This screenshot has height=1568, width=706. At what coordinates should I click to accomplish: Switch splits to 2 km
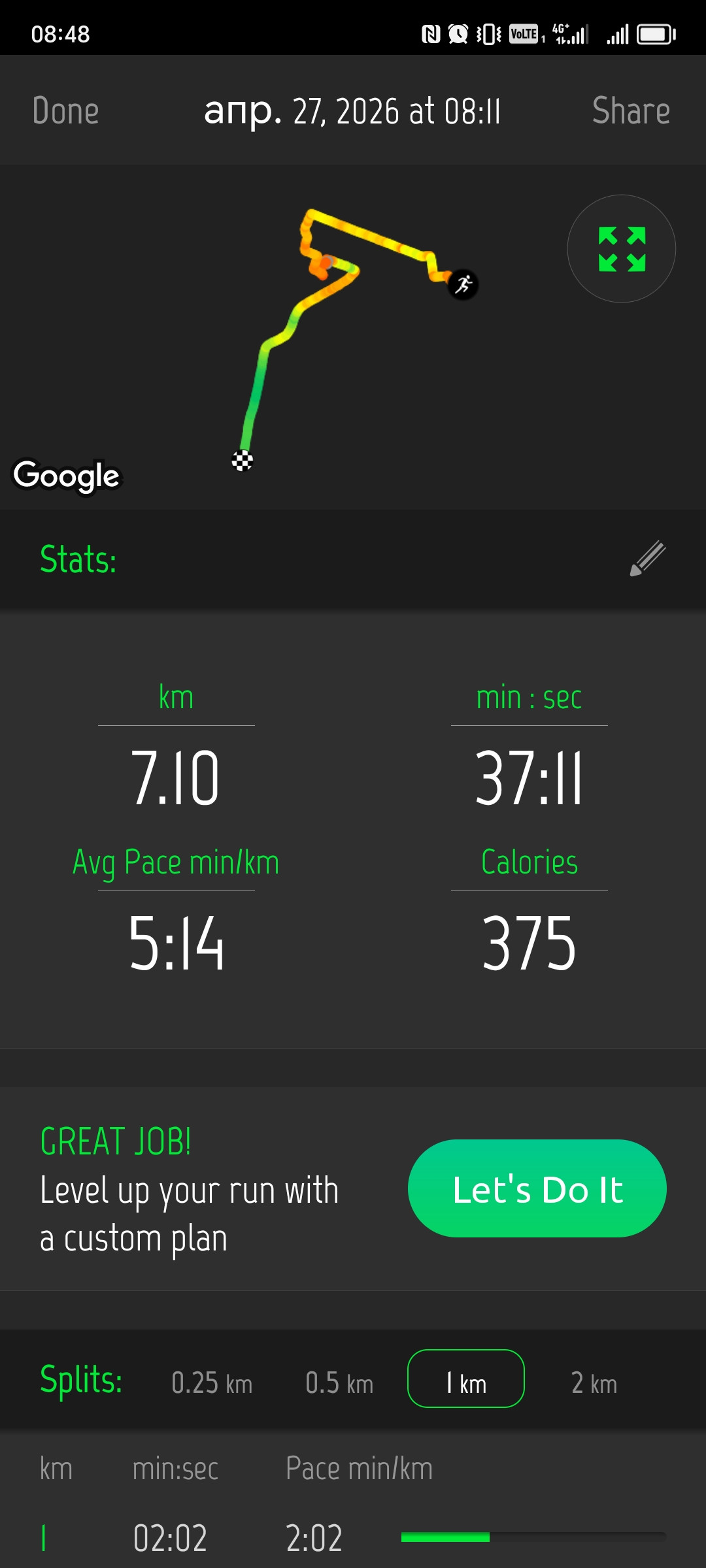(x=594, y=1383)
